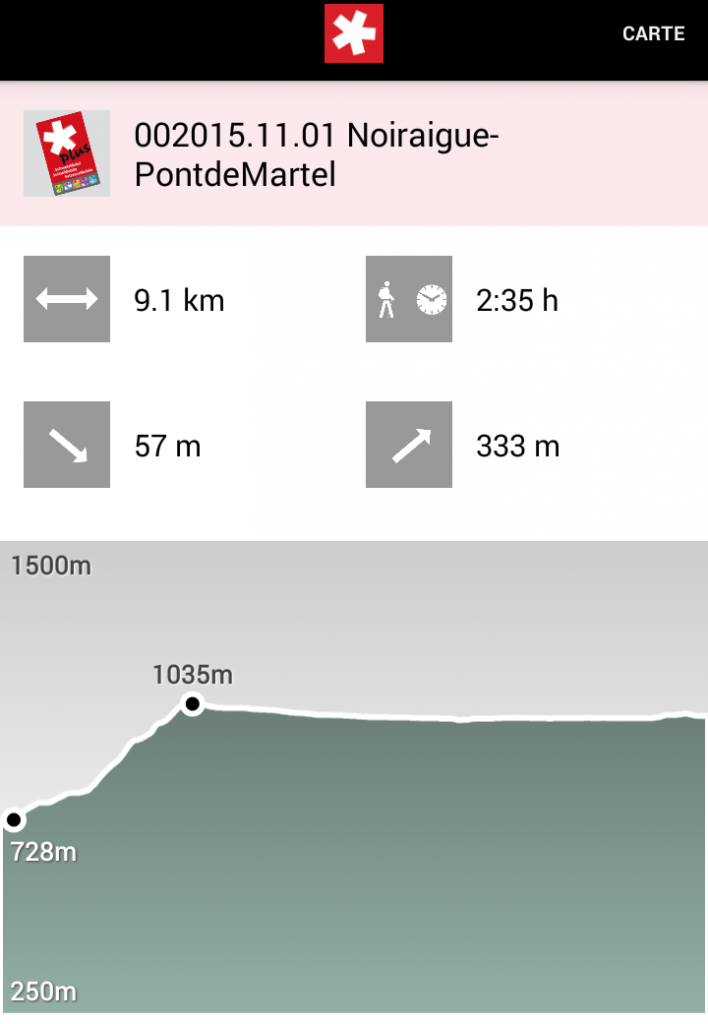This screenshot has width=708, height=1024.
Task: Tap the red app logo in header
Action: pos(353,34)
